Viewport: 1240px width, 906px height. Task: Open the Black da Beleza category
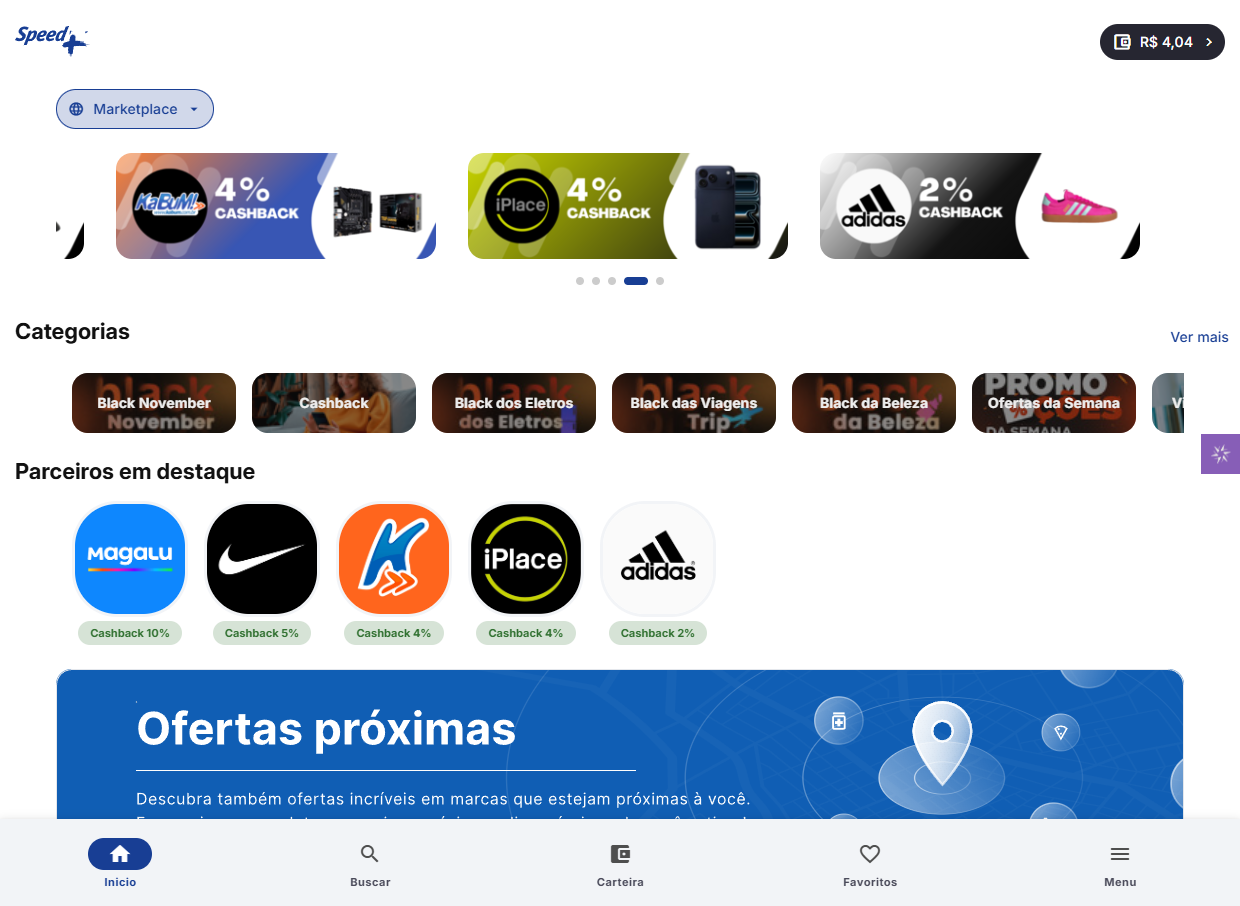coord(874,403)
